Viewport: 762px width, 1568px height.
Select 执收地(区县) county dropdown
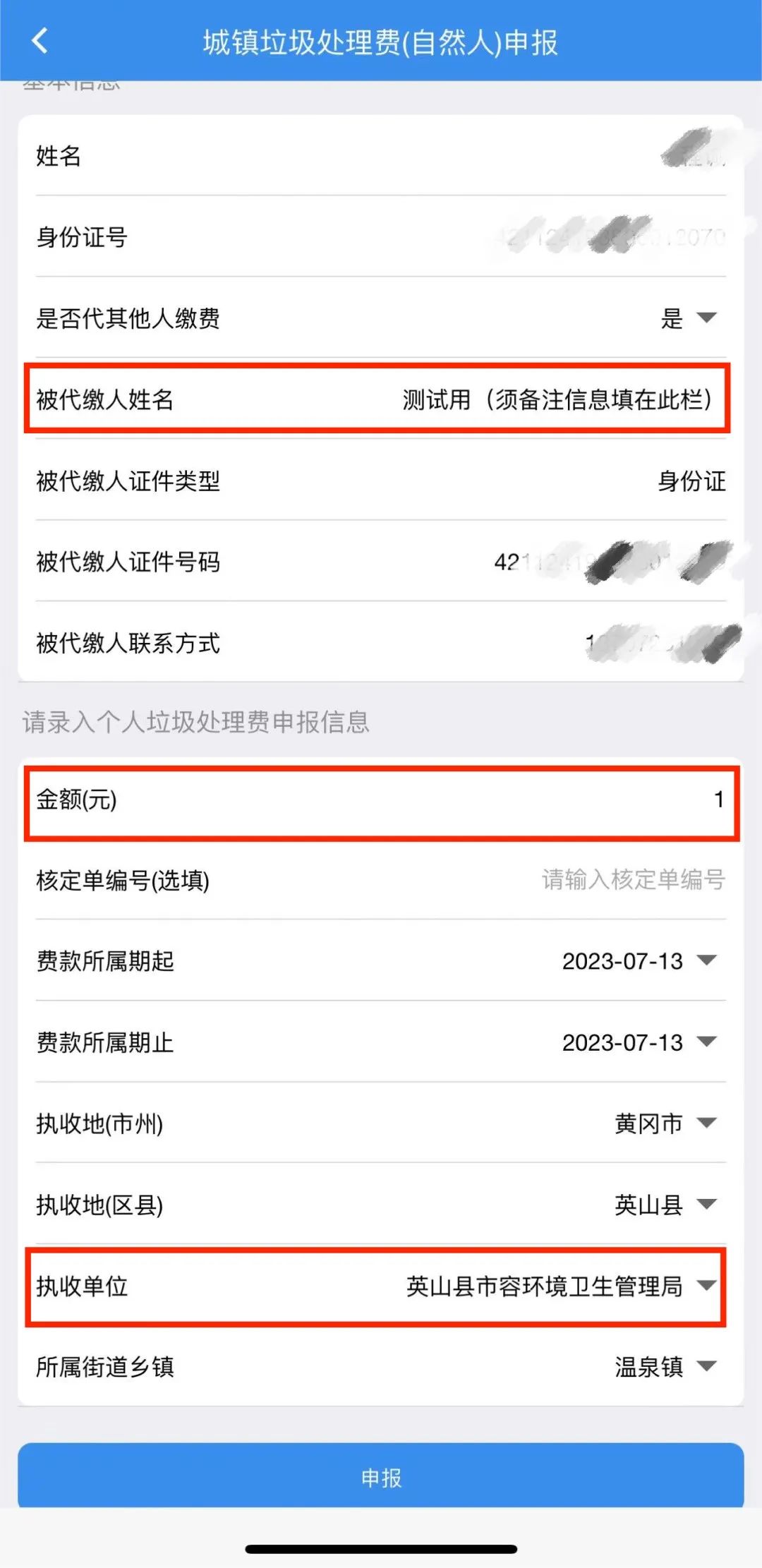[665, 1205]
